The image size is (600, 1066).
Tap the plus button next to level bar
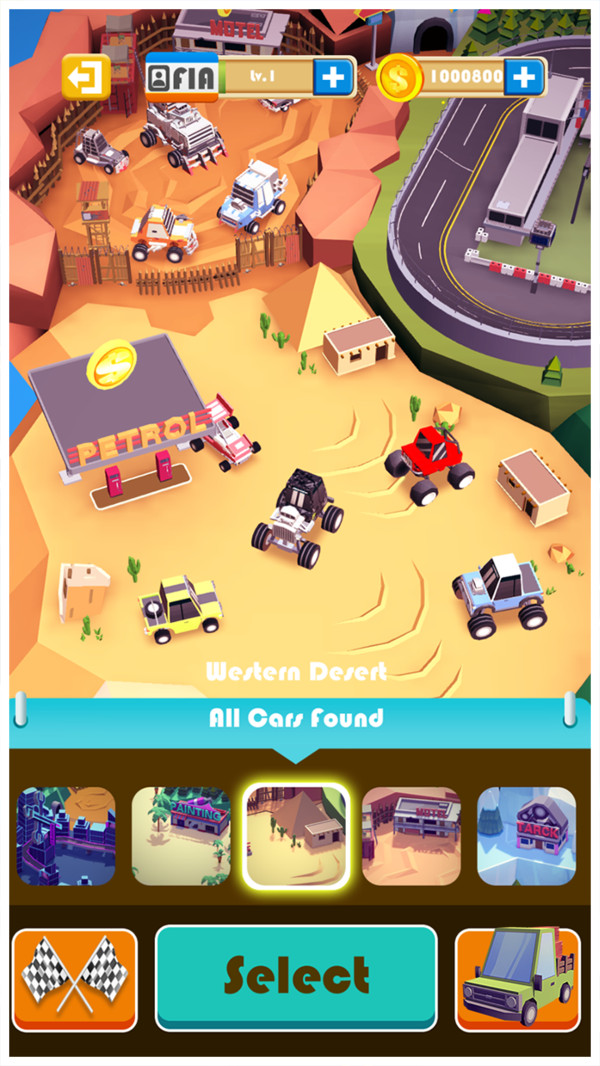(334, 77)
